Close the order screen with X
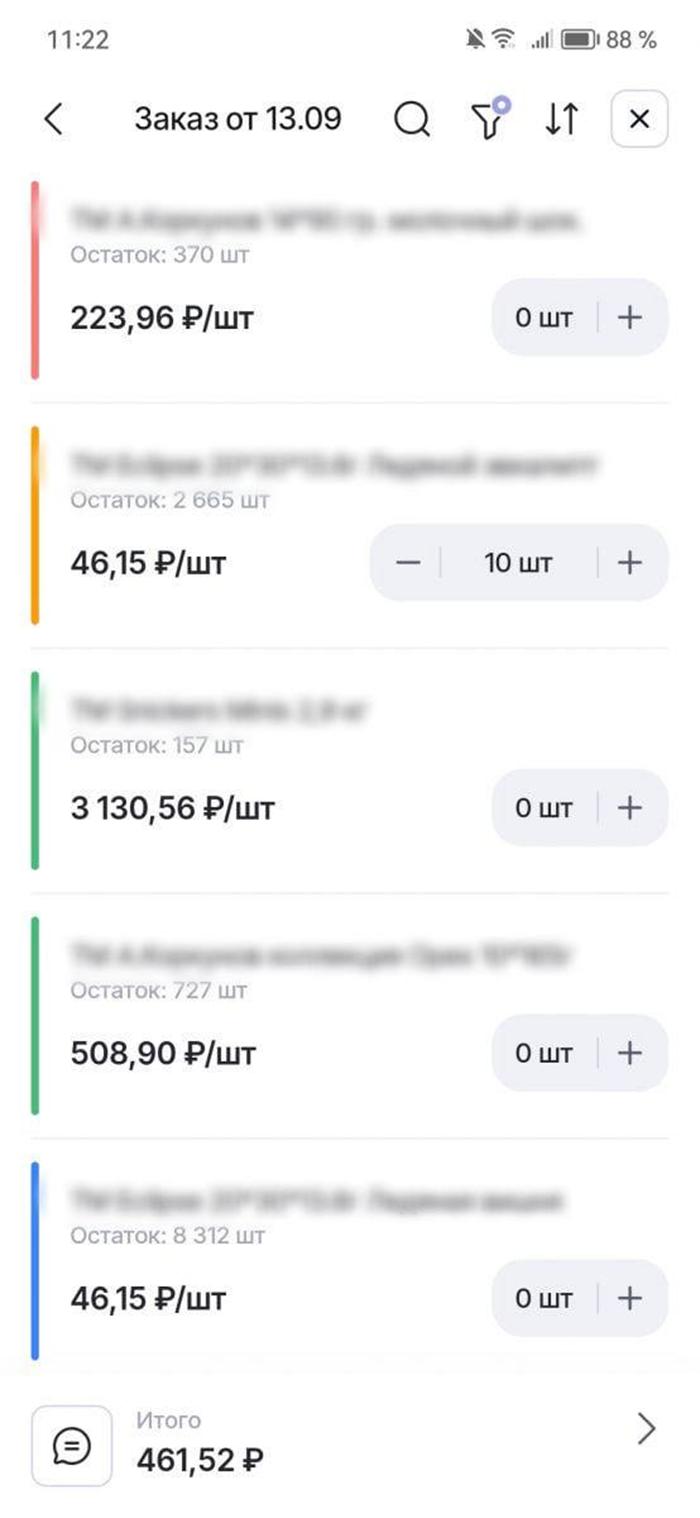700x1518 pixels. [639, 120]
